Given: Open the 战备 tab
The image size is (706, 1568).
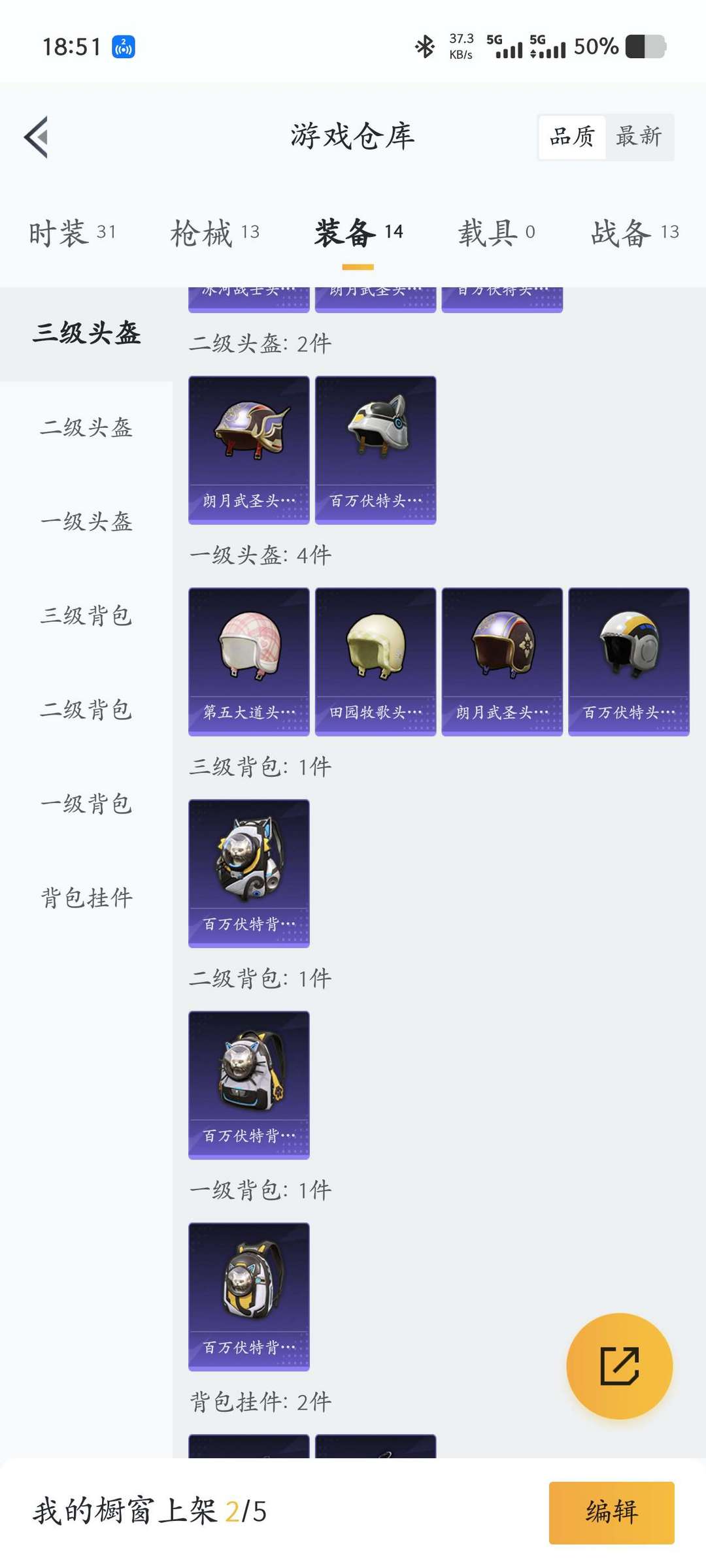Looking at the screenshot, I should (635, 233).
